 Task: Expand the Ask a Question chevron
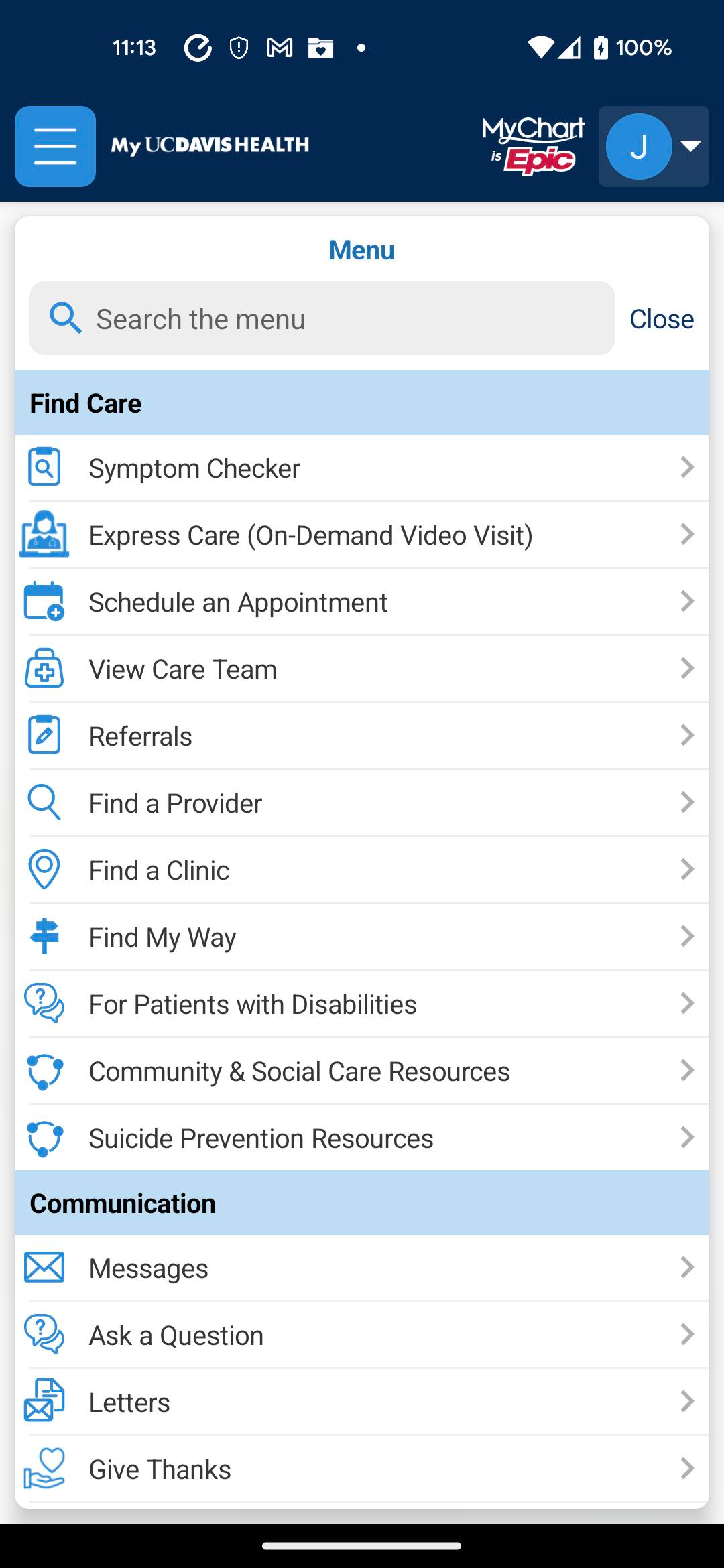tap(687, 1334)
